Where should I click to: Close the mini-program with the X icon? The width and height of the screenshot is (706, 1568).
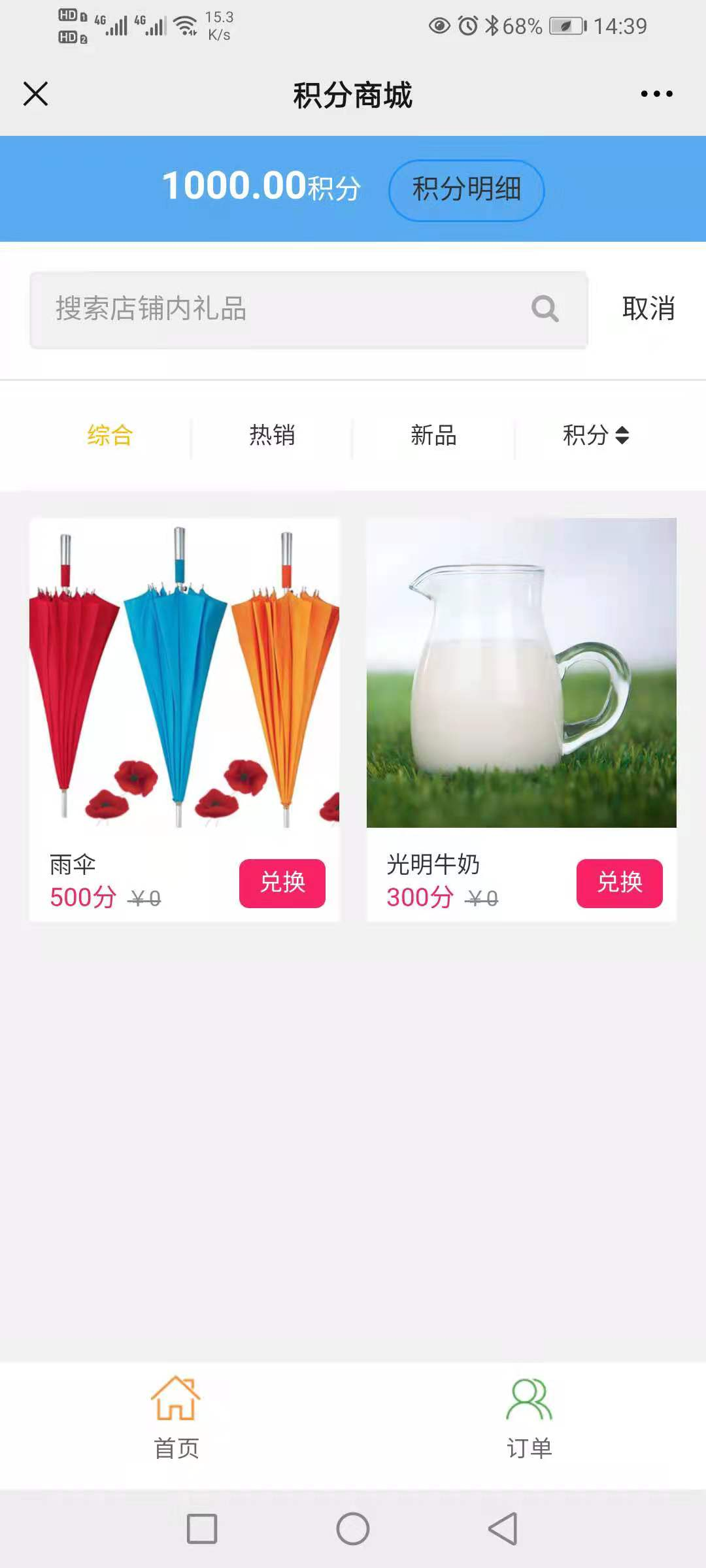point(36,93)
